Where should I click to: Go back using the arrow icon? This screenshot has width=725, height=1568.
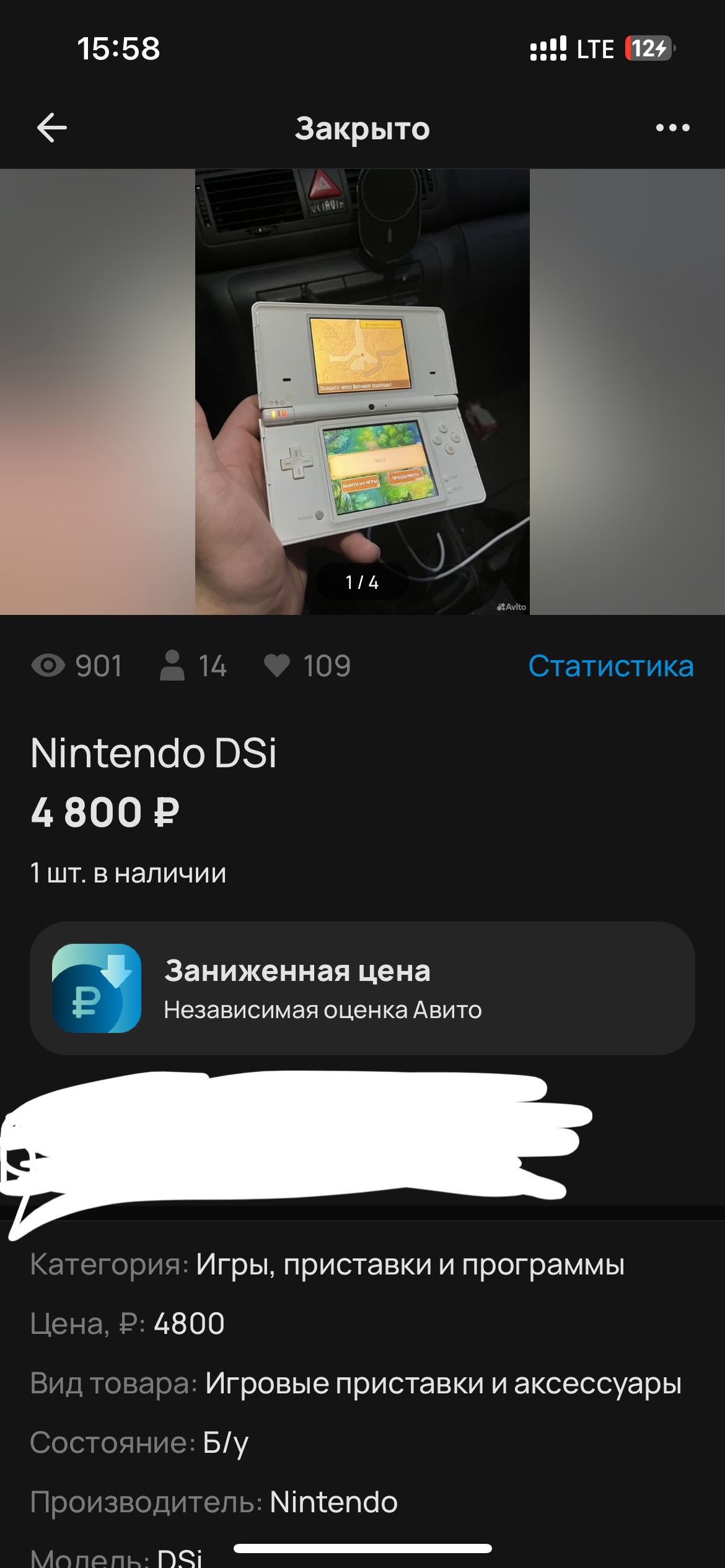click(52, 128)
